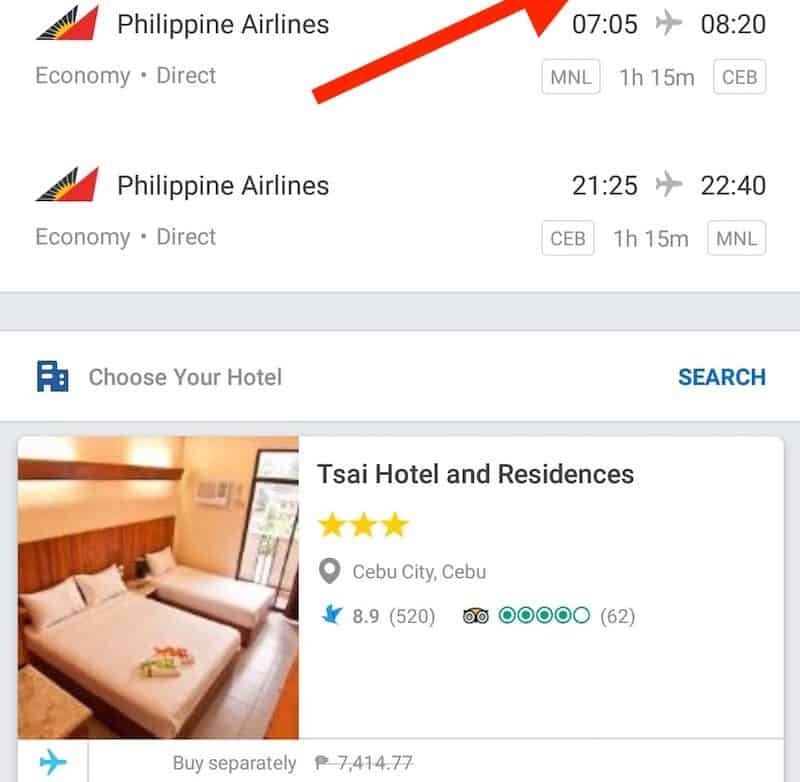Select the 21:25 Philippine Airlines flight to MNL
800x782 pixels.
click(x=400, y=210)
